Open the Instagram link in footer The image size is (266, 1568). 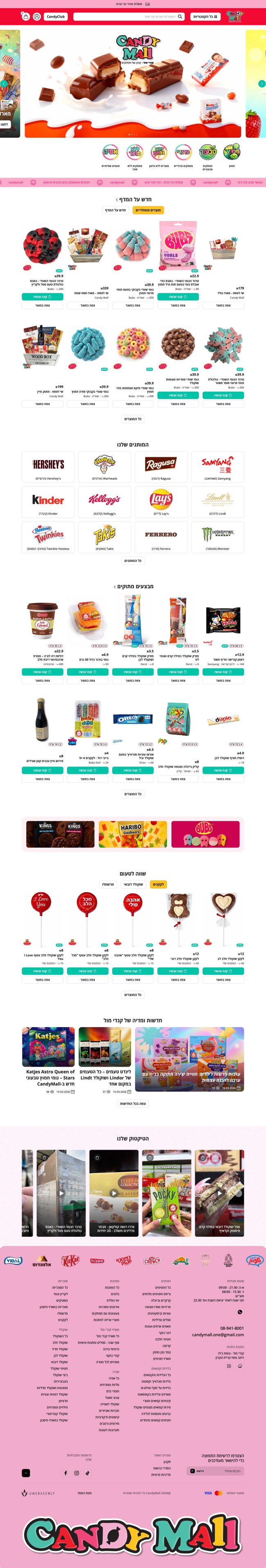(x=76, y=1473)
